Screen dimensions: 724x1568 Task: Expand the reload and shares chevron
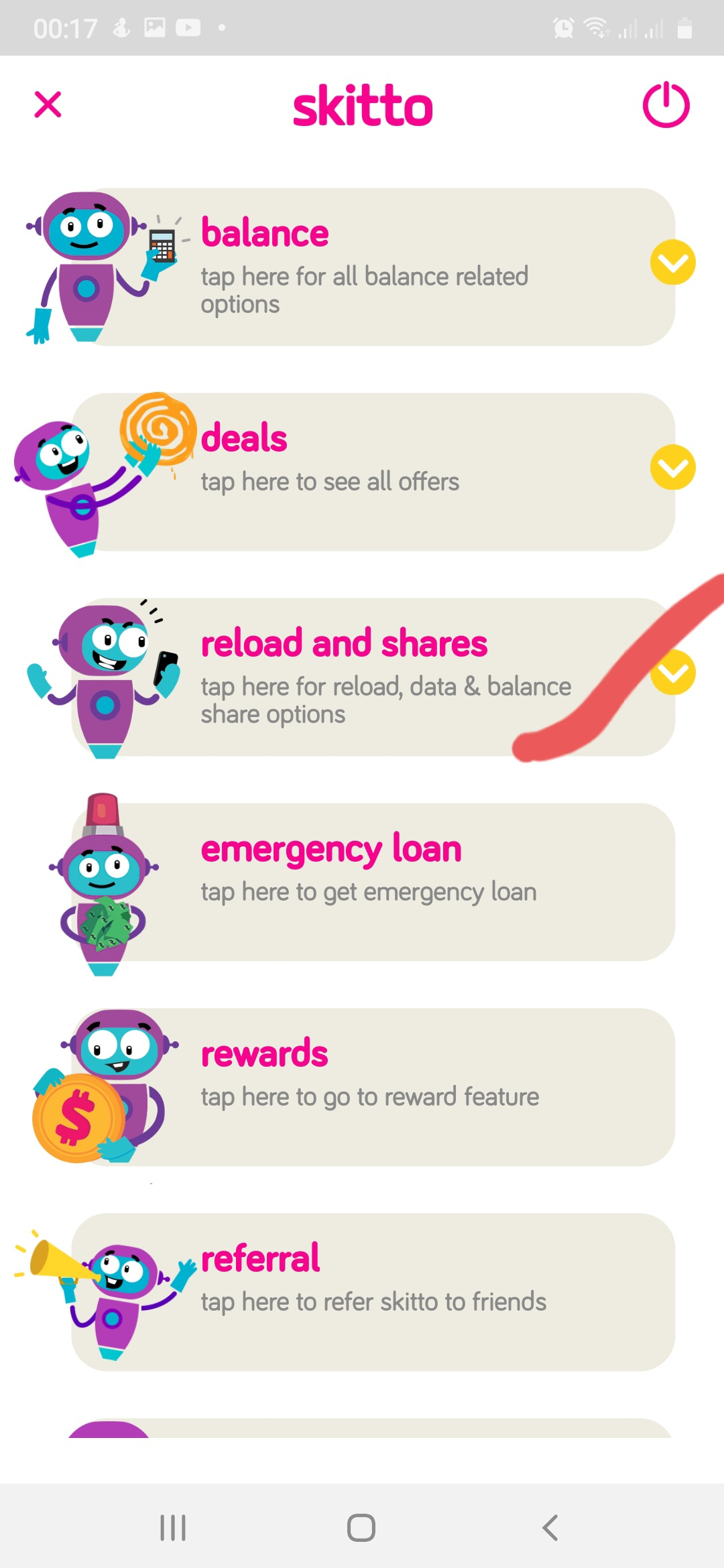[x=672, y=672]
